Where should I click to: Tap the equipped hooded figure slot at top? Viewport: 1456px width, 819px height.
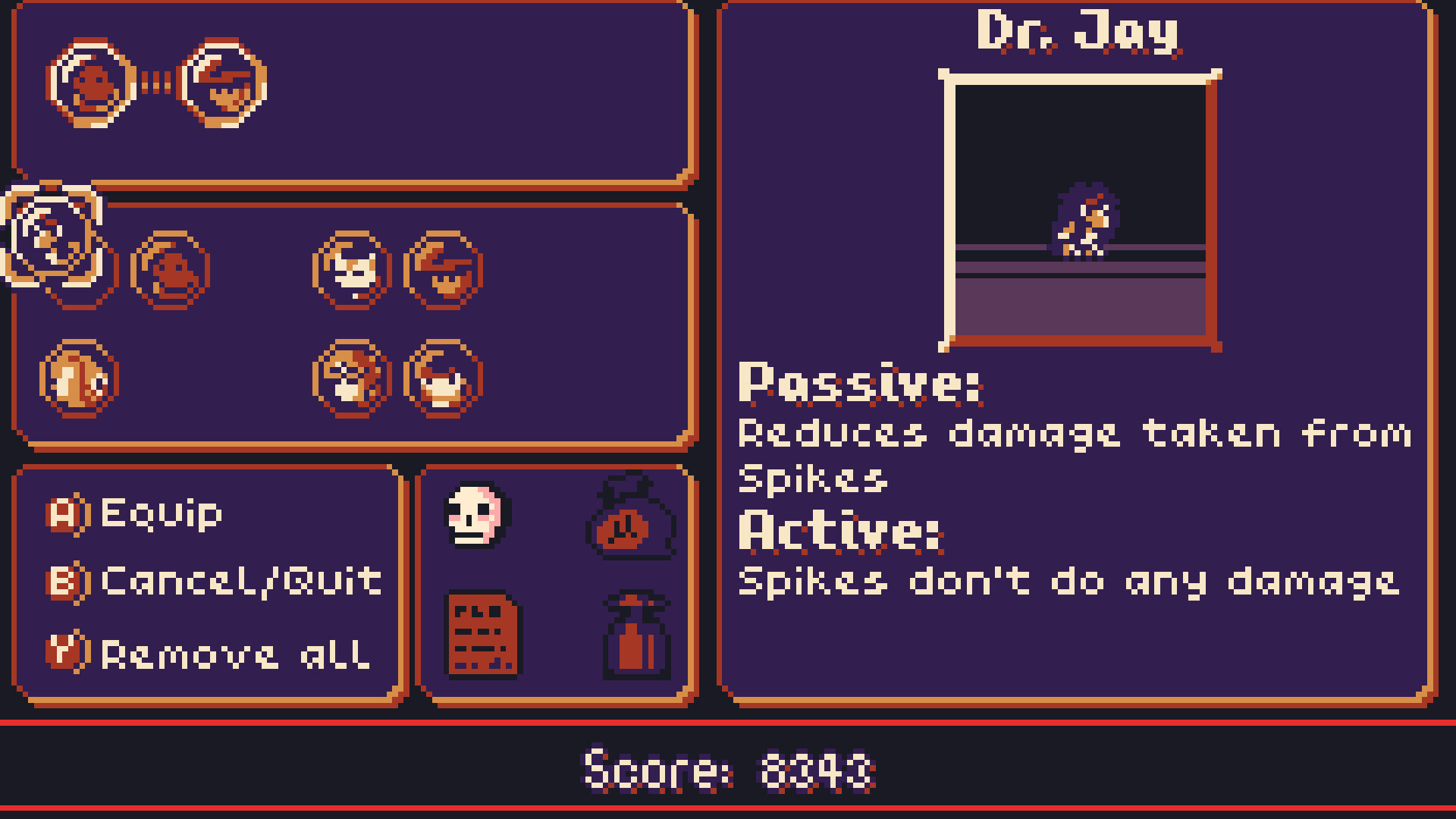(91, 83)
